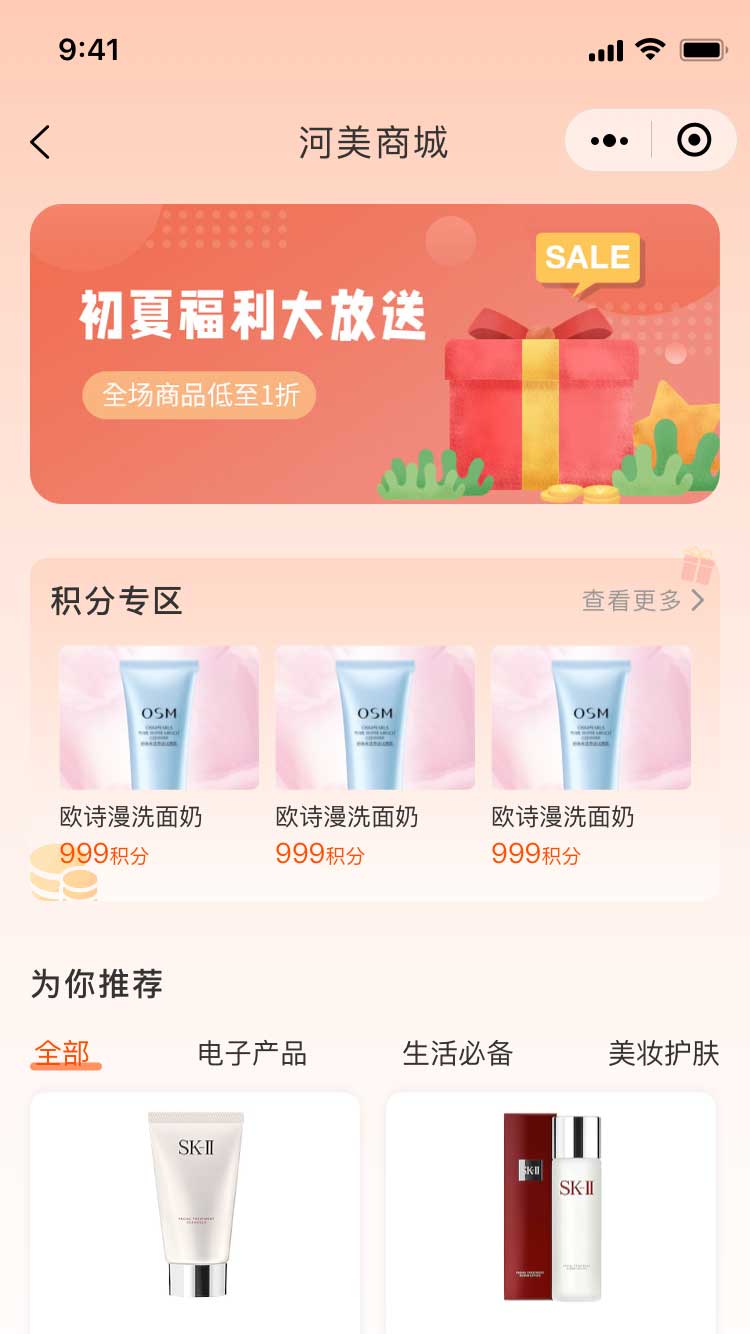Tap the 全场商品低至1折 banner label

tap(198, 396)
